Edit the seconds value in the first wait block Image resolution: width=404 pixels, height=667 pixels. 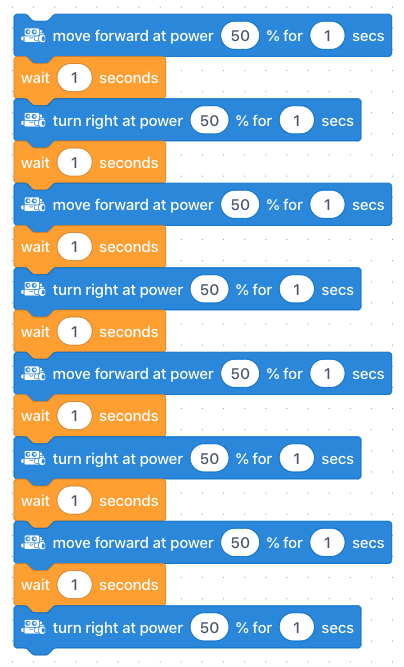74,78
